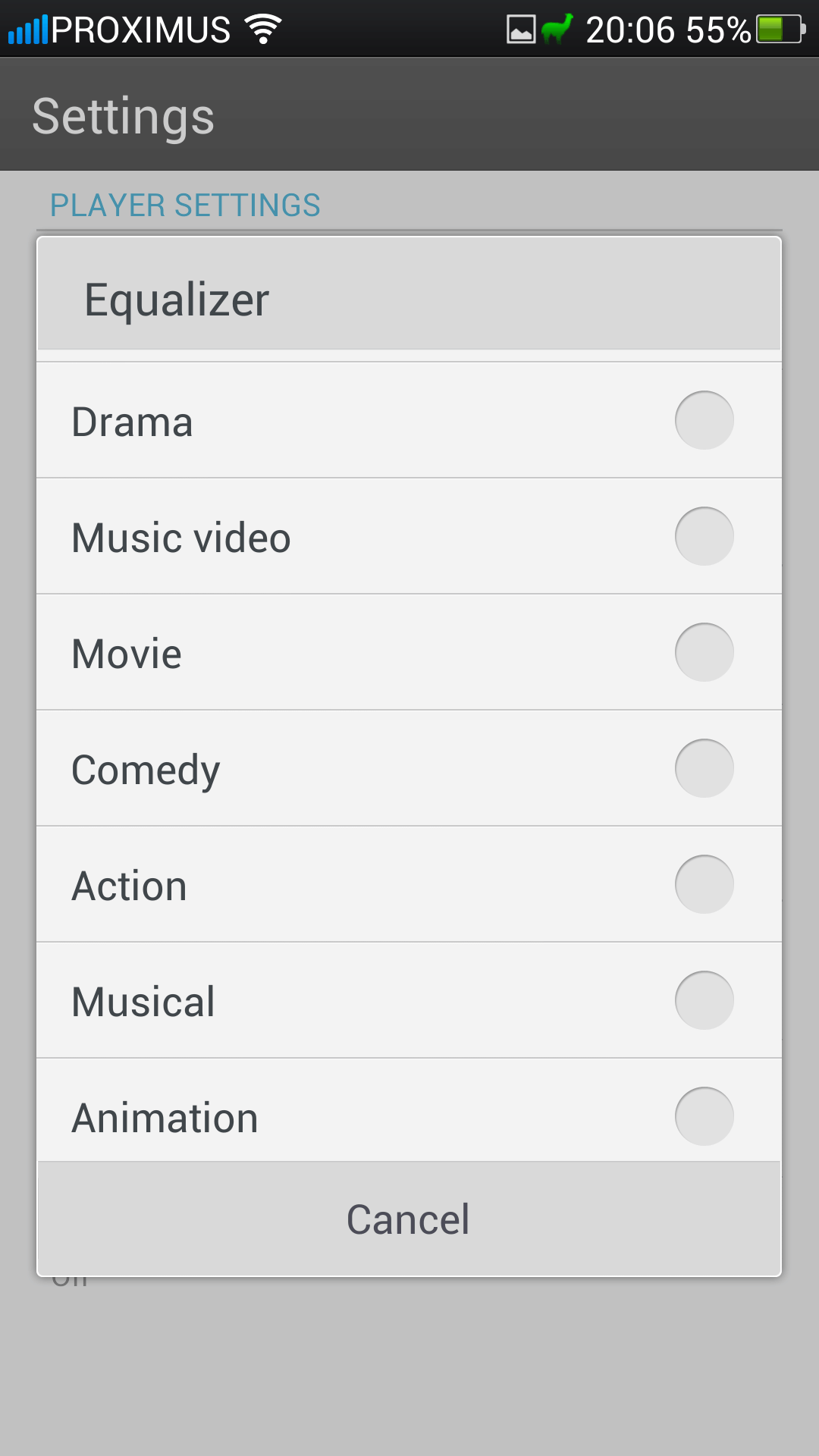Cancel the Equalizer dialog

click(409, 1219)
